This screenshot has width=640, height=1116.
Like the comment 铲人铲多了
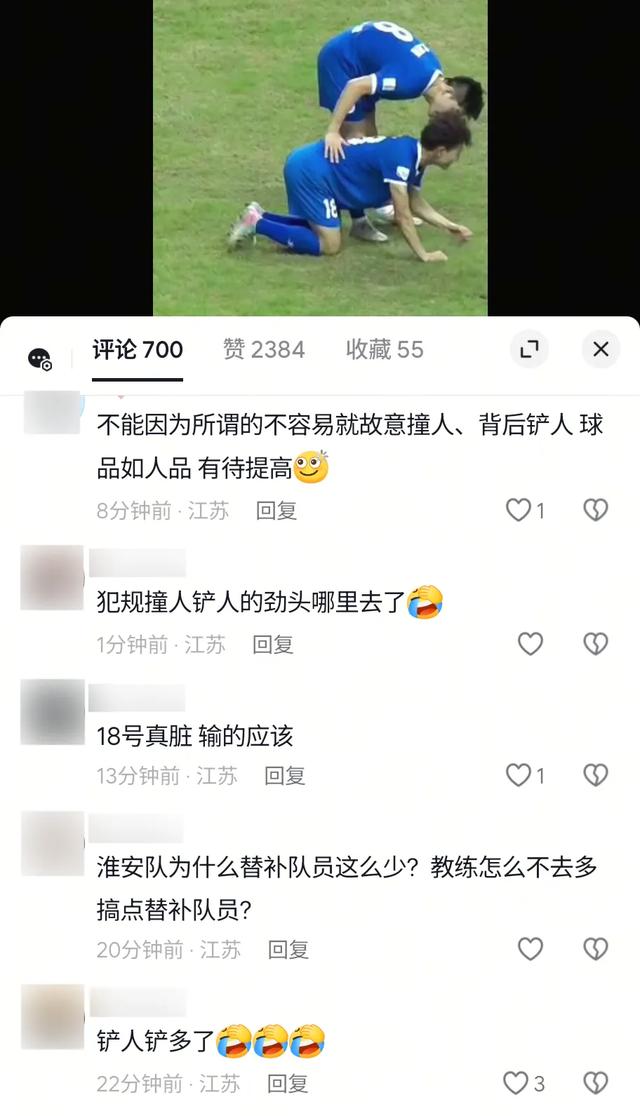517,1083
